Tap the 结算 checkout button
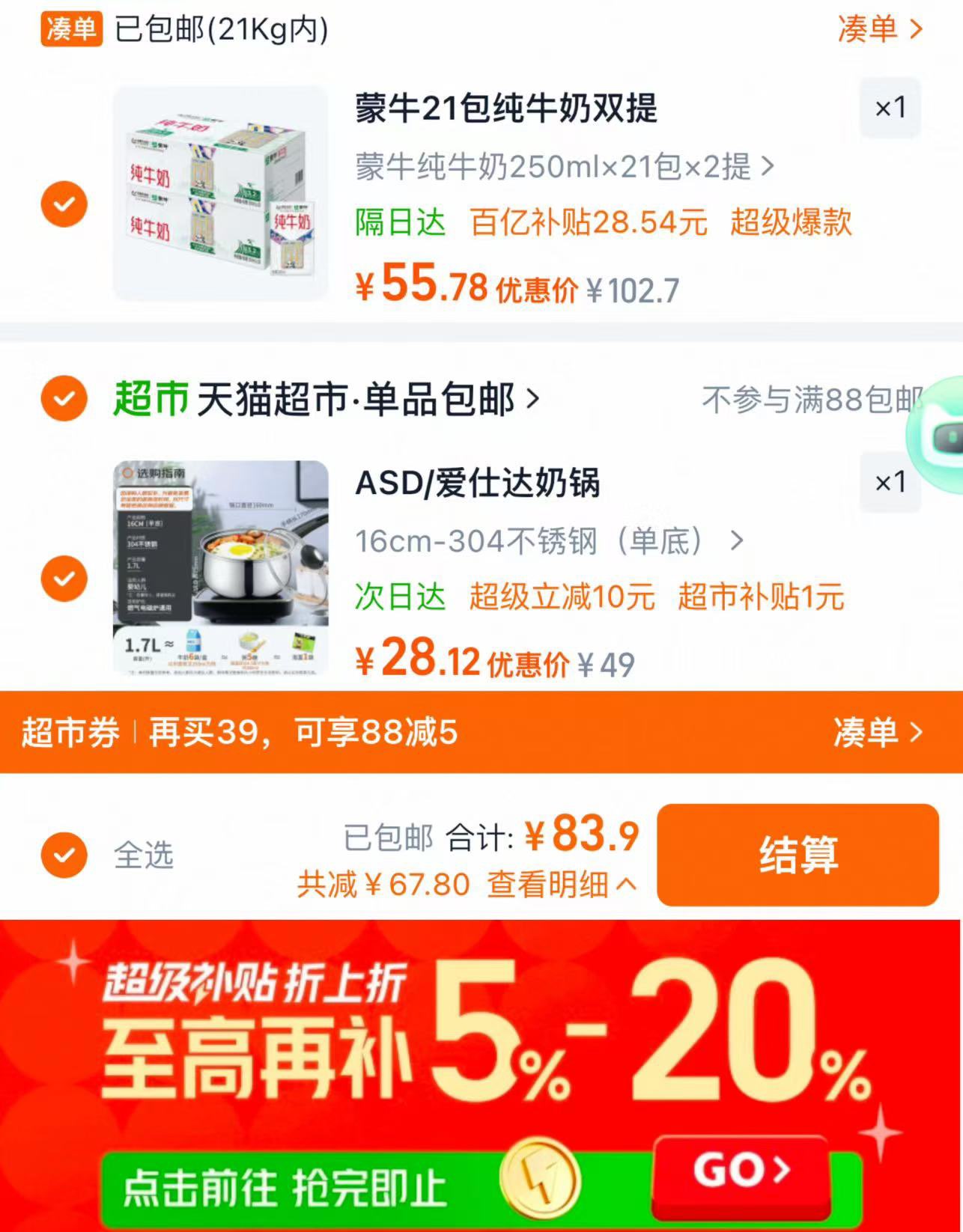Viewport: 963px width, 1232px height. [x=798, y=855]
